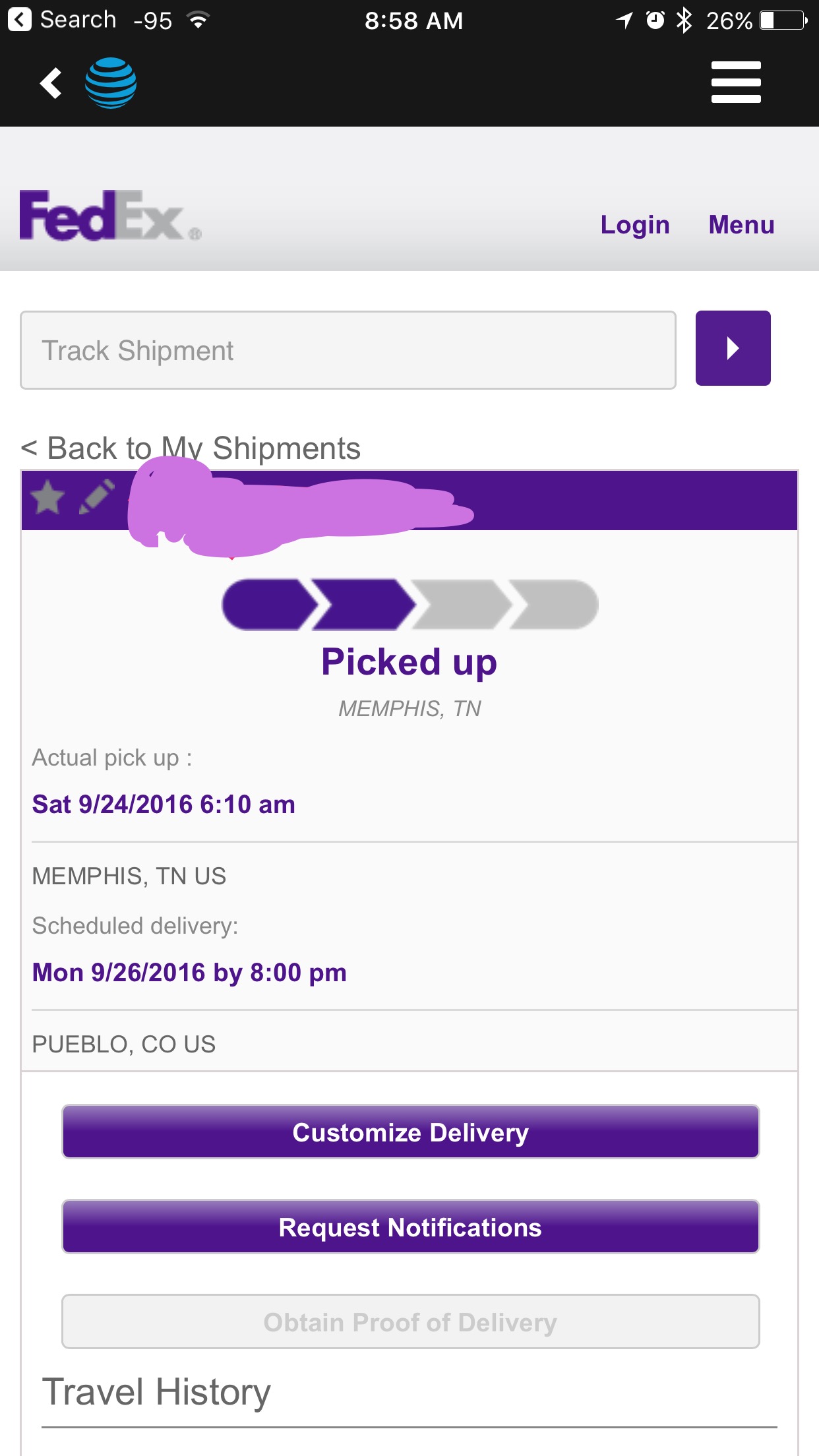Open the FedEx Menu link
The width and height of the screenshot is (819, 1456).
742,225
